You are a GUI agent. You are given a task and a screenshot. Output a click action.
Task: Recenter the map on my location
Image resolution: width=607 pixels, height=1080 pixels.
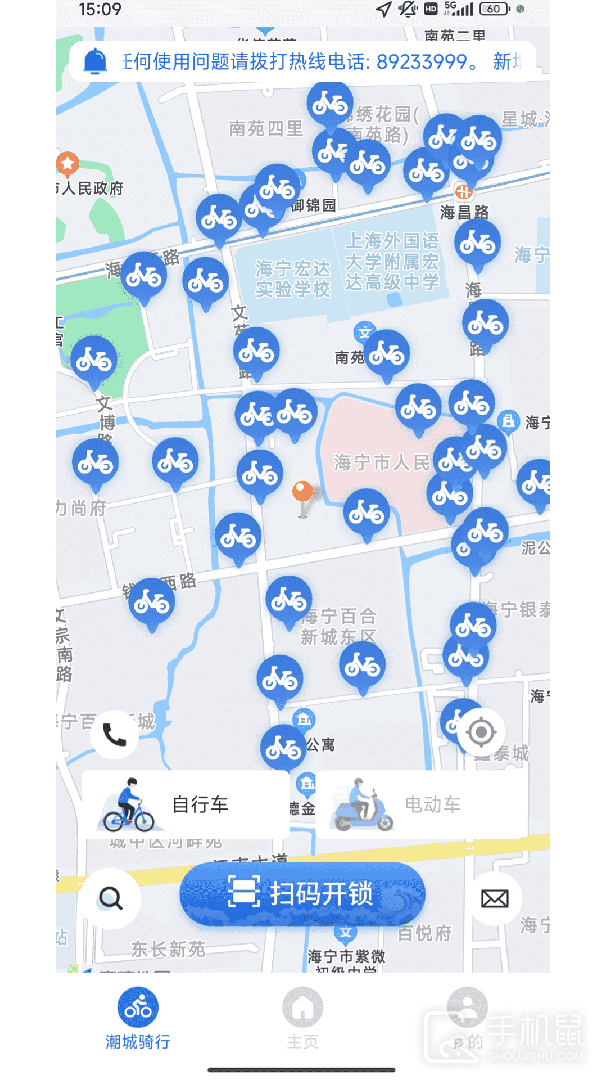click(x=481, y=733)
